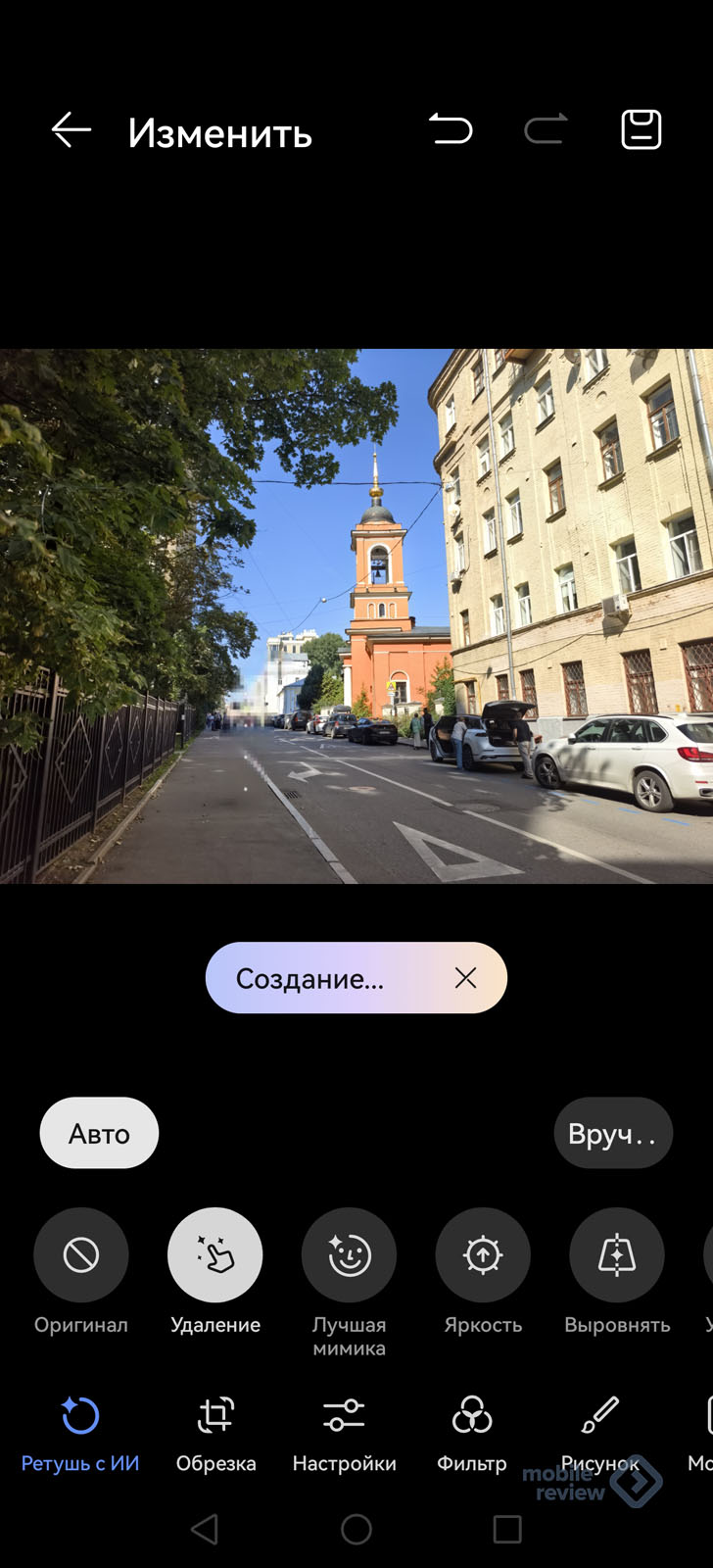713x1568 pixels.
Task: Select the Авто mode
Action: 99,1133
